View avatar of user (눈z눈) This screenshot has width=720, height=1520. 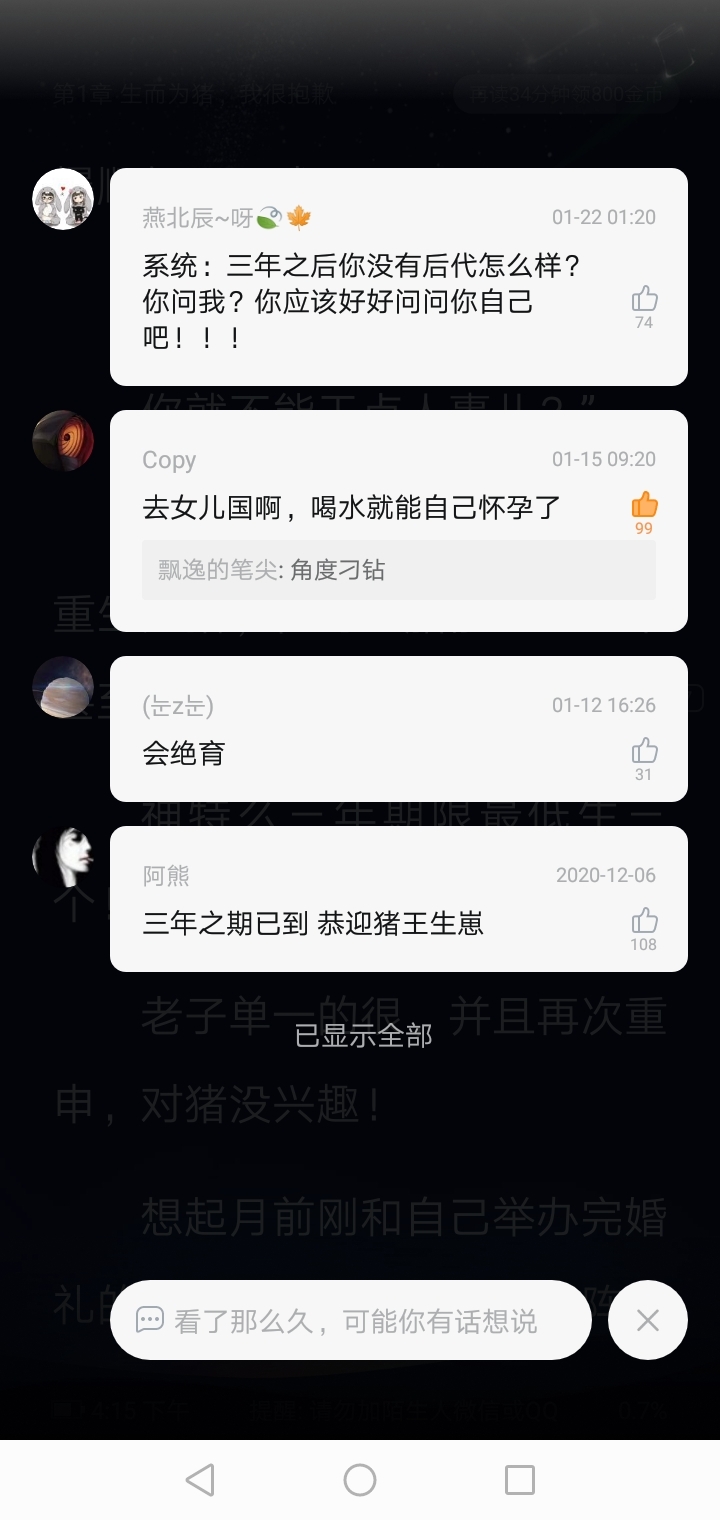(x=63, y=687)
